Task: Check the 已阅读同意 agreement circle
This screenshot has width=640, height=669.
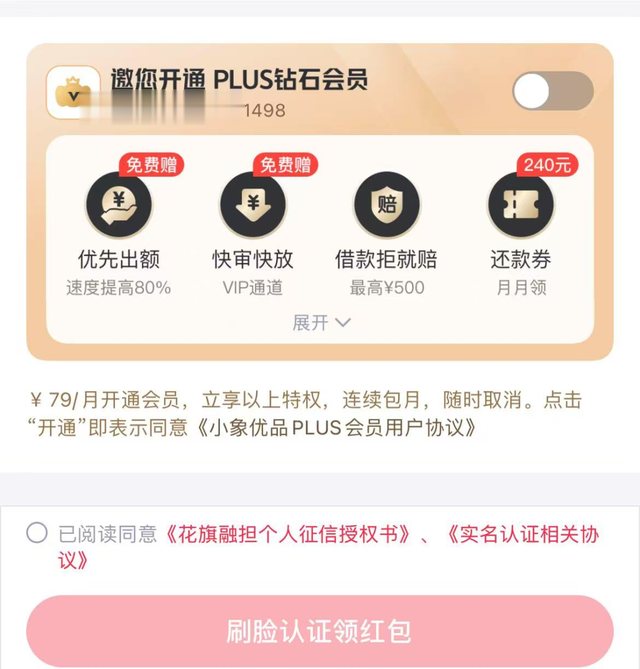Action: (x=37, y=533)
